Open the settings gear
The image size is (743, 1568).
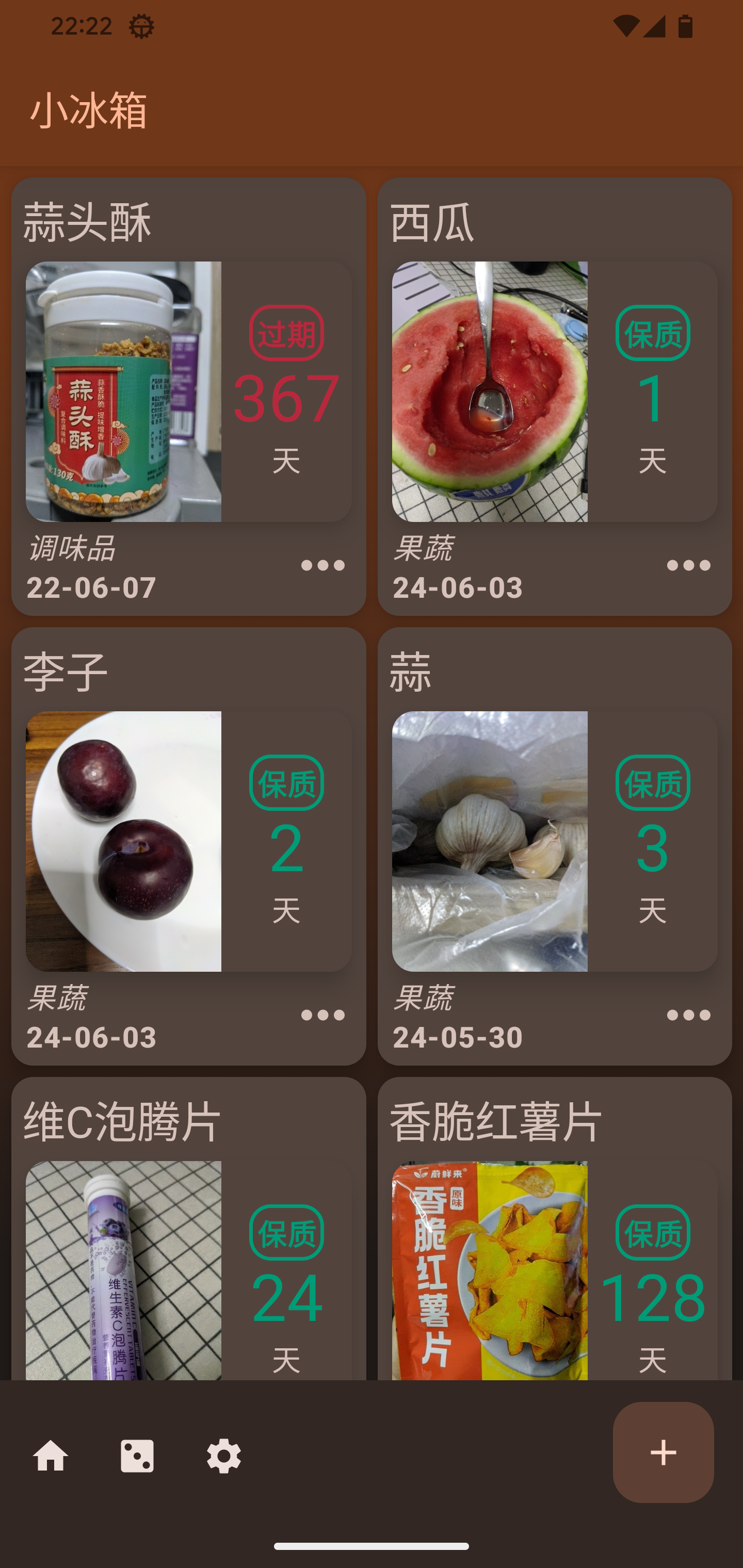[x=223, y=1456]
